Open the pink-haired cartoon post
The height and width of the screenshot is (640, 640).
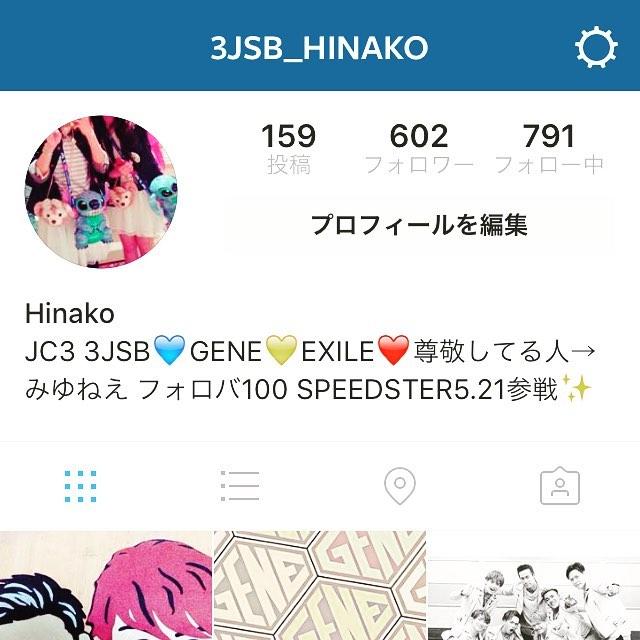coord(105,587)
